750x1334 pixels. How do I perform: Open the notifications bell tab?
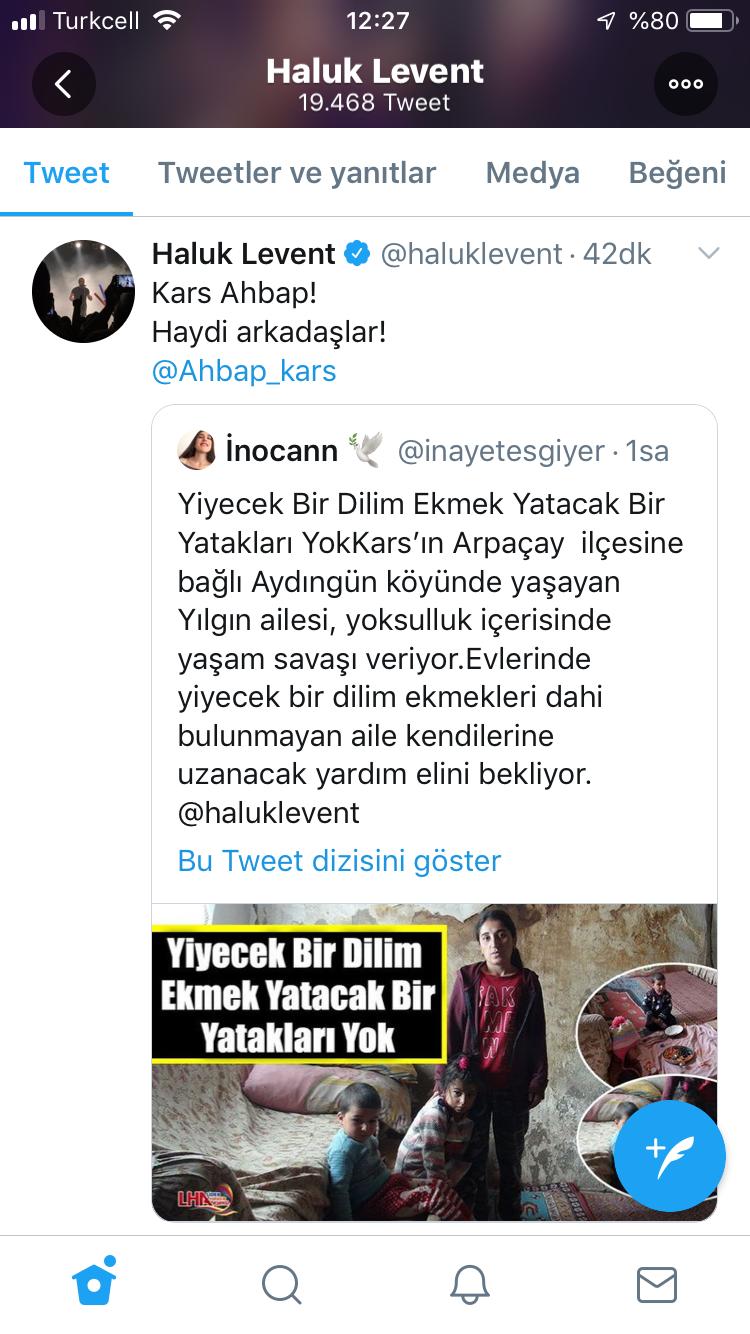click(469, 1284)
